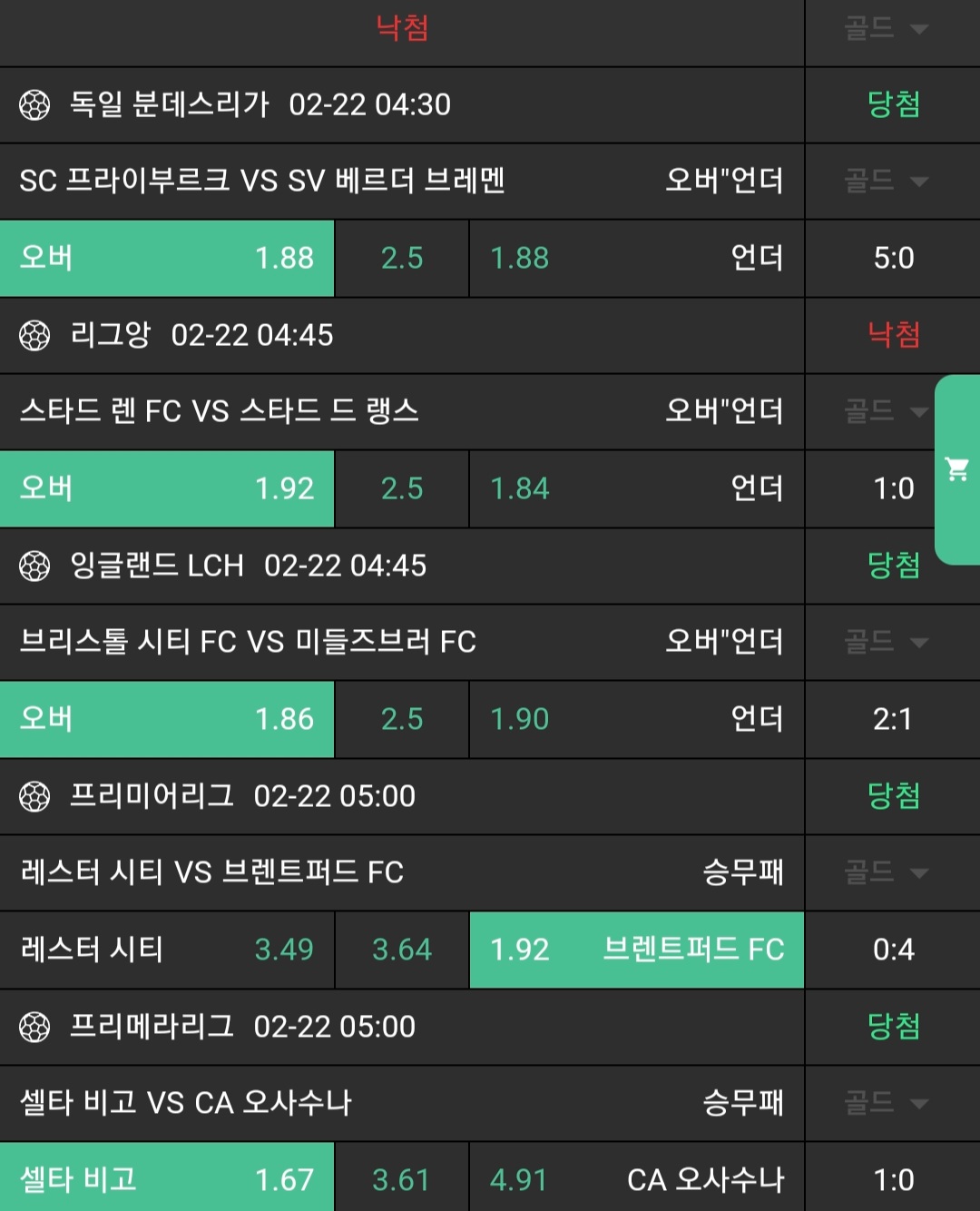Pick CA 오사수나 win at 4.91
Screen dimensions: 980x1211
pyautogui.click(x=636, y=1178)
